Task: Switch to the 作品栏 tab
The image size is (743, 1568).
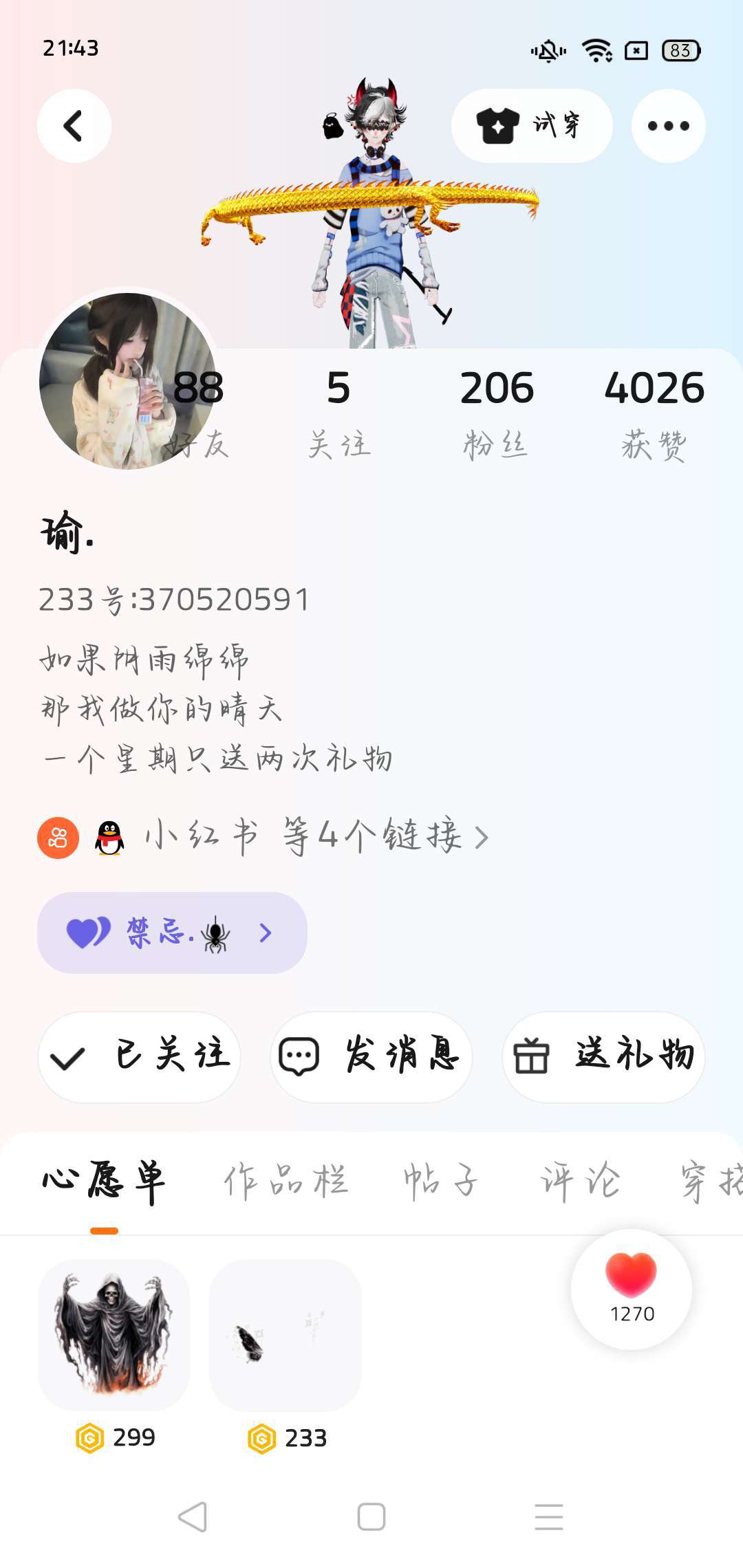Action: tap(286, 1180)
